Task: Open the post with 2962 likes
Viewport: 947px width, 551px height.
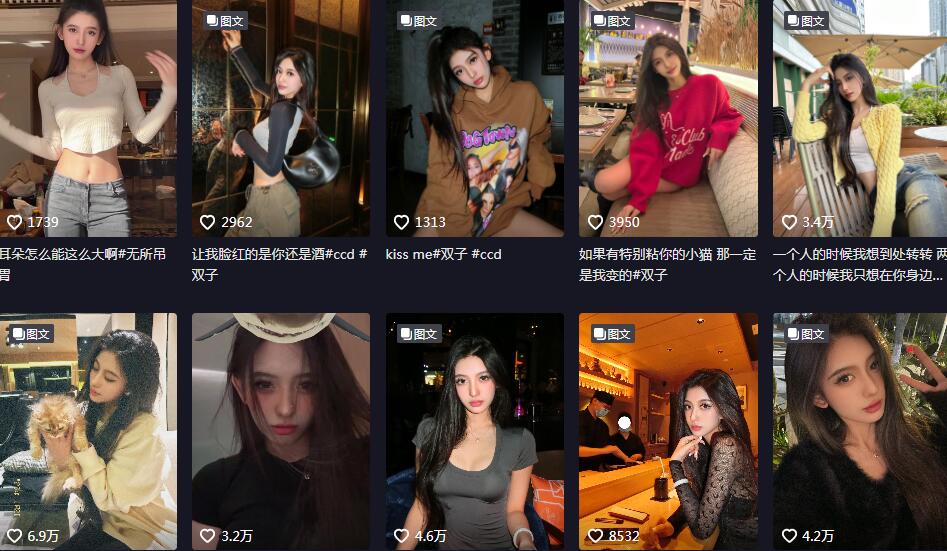Action: (281, 118)
